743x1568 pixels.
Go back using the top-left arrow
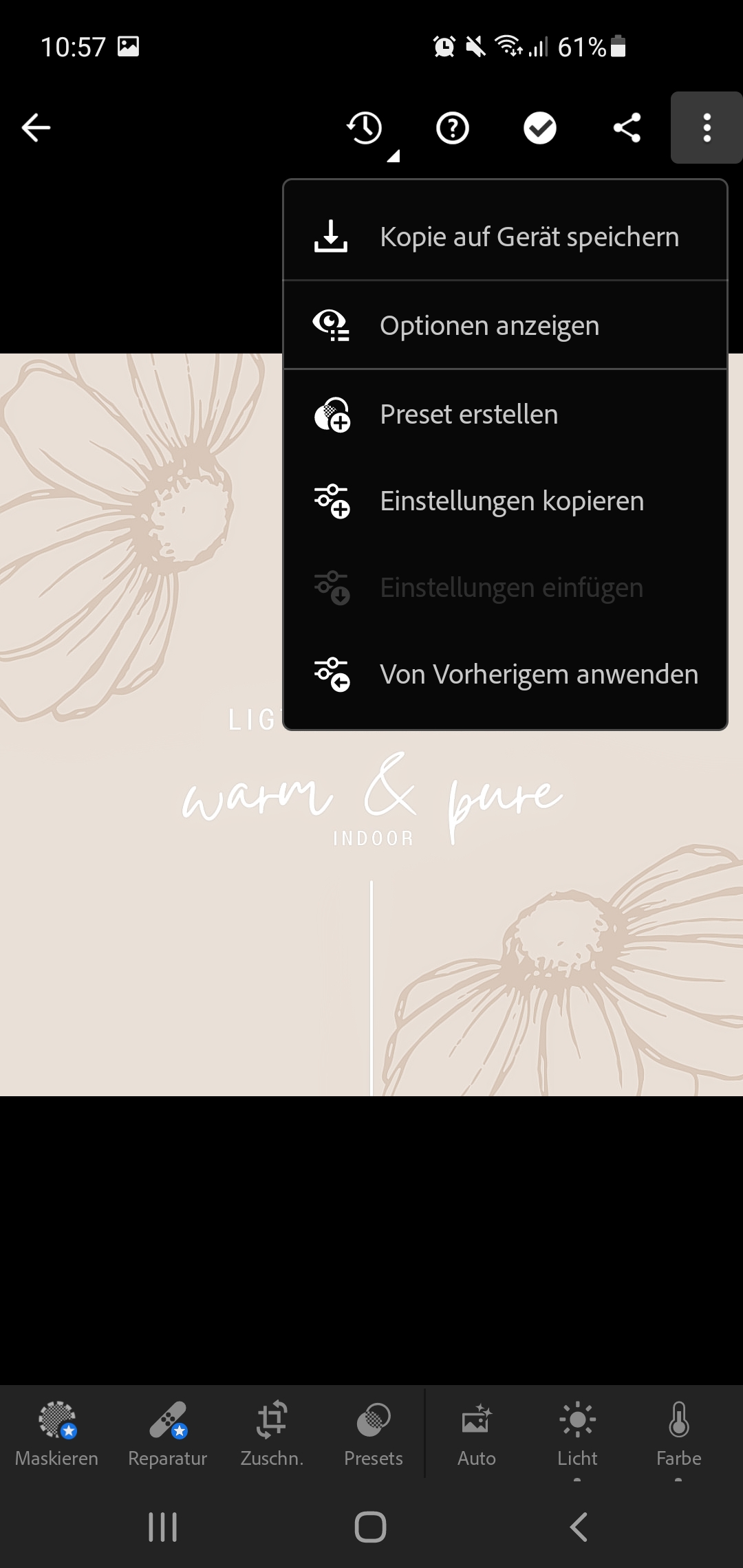pos(36,128)
